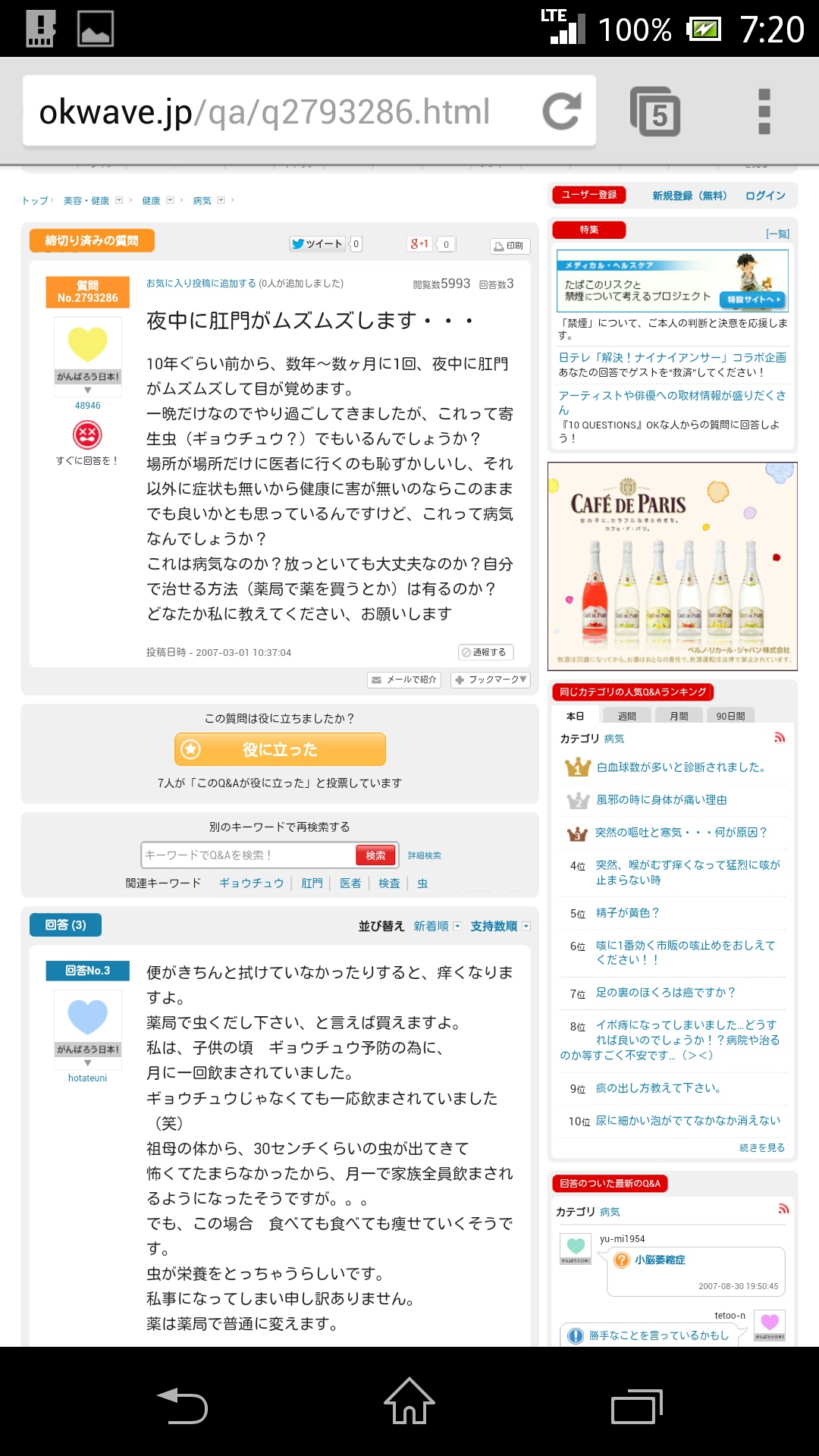
Task: Reload the page in the browser
Action: coord(561,112)
